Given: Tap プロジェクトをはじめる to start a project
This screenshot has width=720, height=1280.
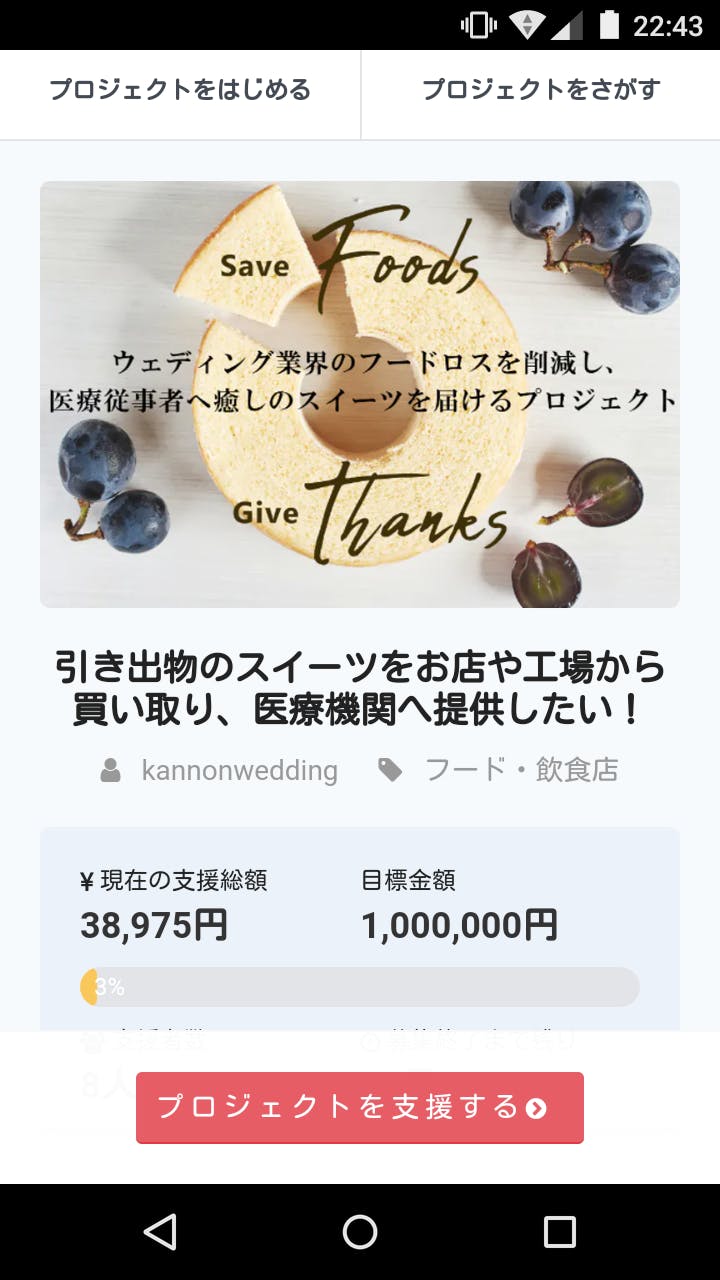Looking at the screenshot, I should click(x=180, y=90).
